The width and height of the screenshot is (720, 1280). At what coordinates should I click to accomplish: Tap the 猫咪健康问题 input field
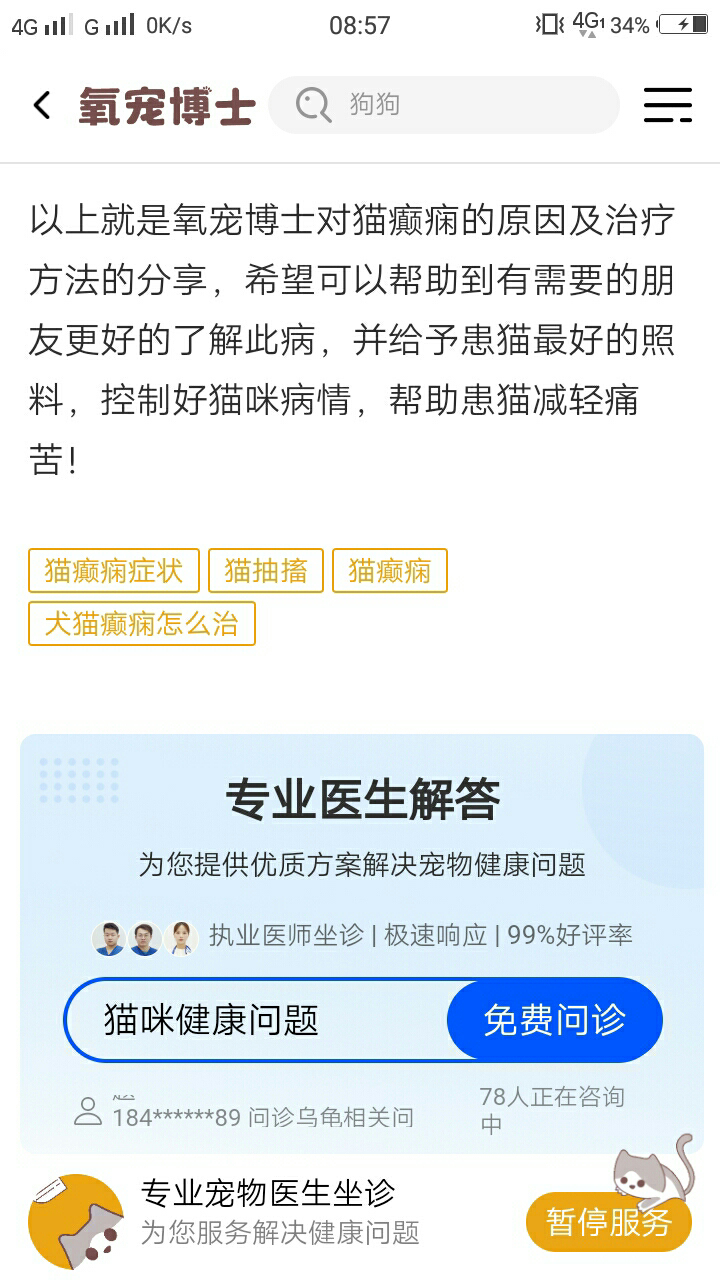(256, 1020)
